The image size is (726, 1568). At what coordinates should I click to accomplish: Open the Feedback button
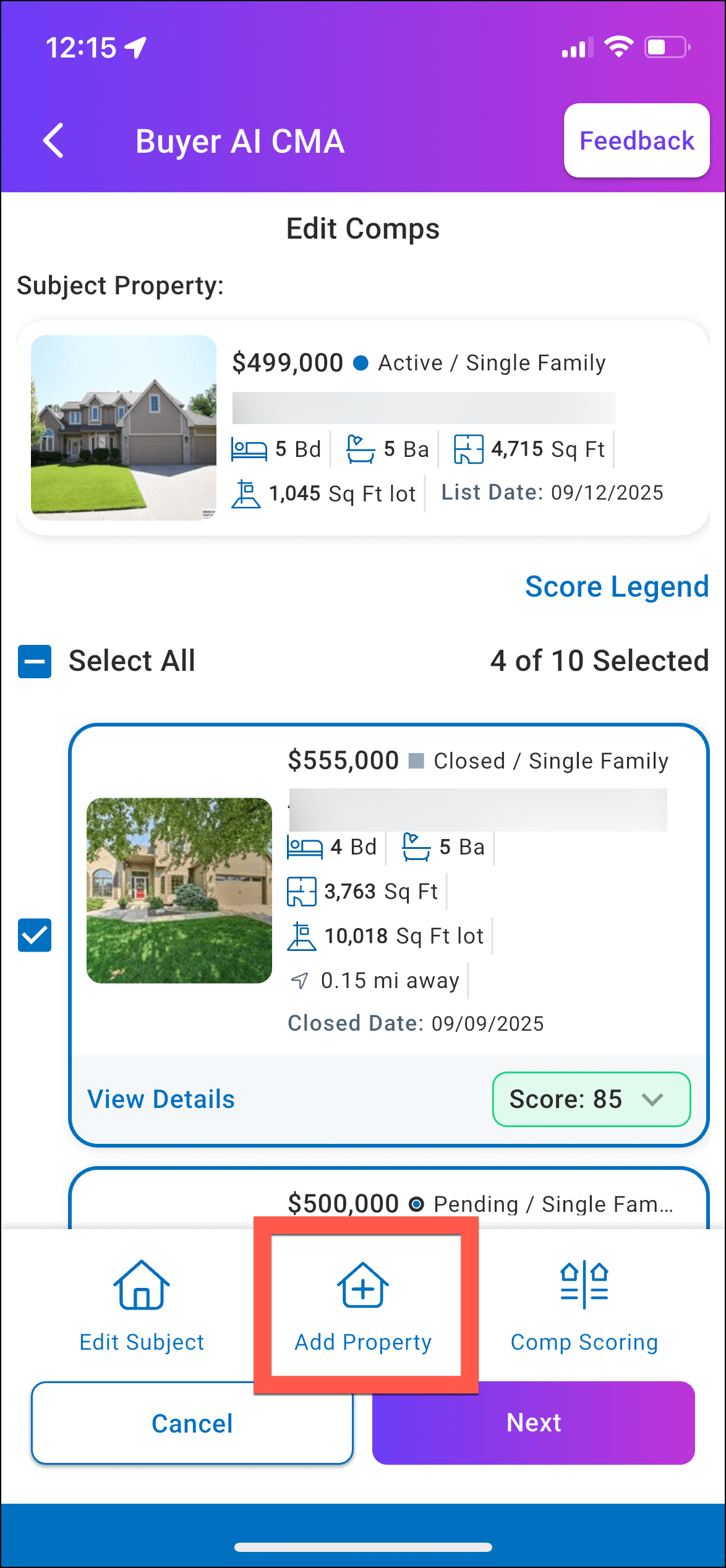pyautogui.click(x=636, y=141)
